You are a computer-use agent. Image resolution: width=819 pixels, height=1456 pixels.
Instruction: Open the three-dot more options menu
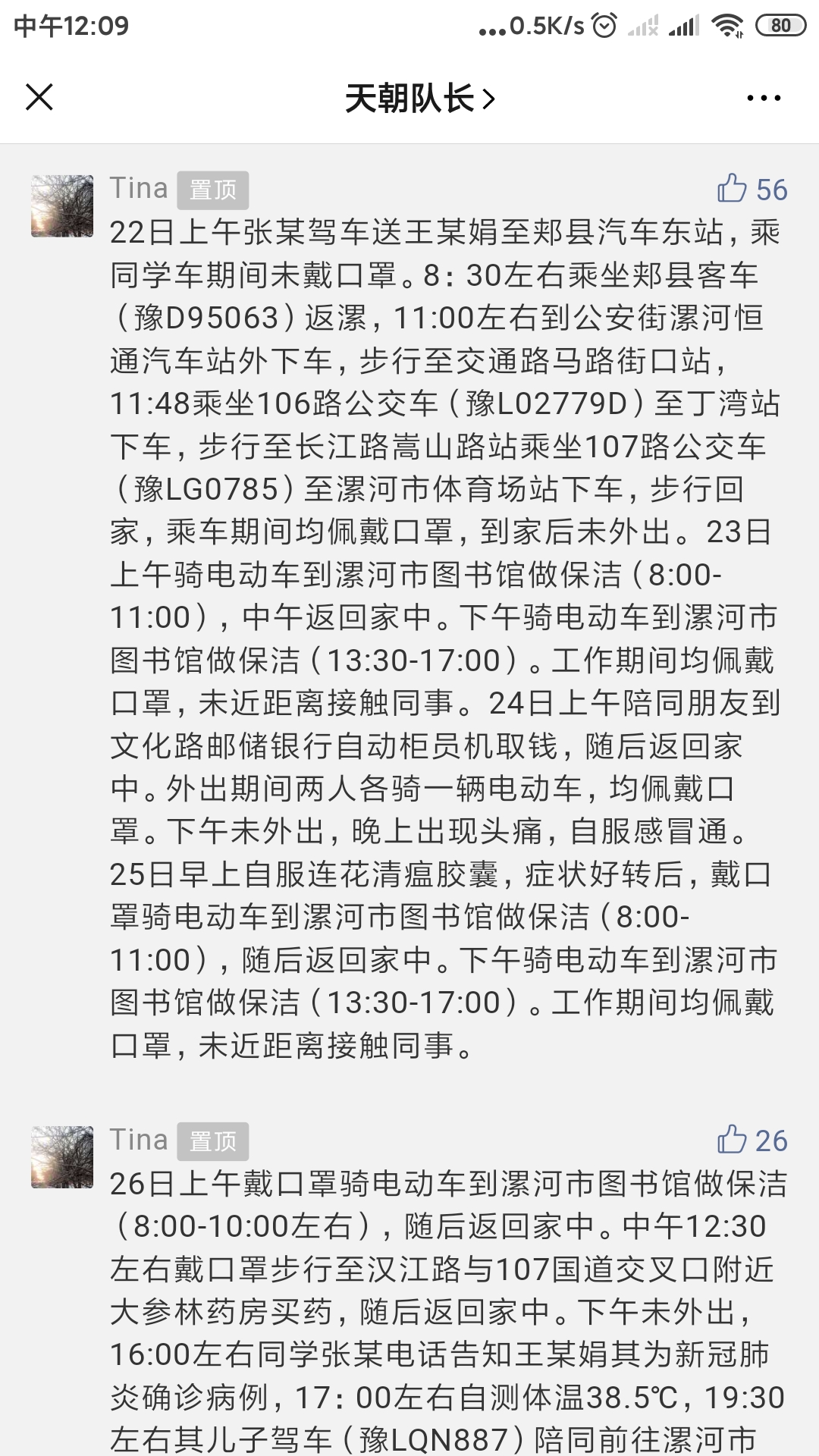point(763,98)
